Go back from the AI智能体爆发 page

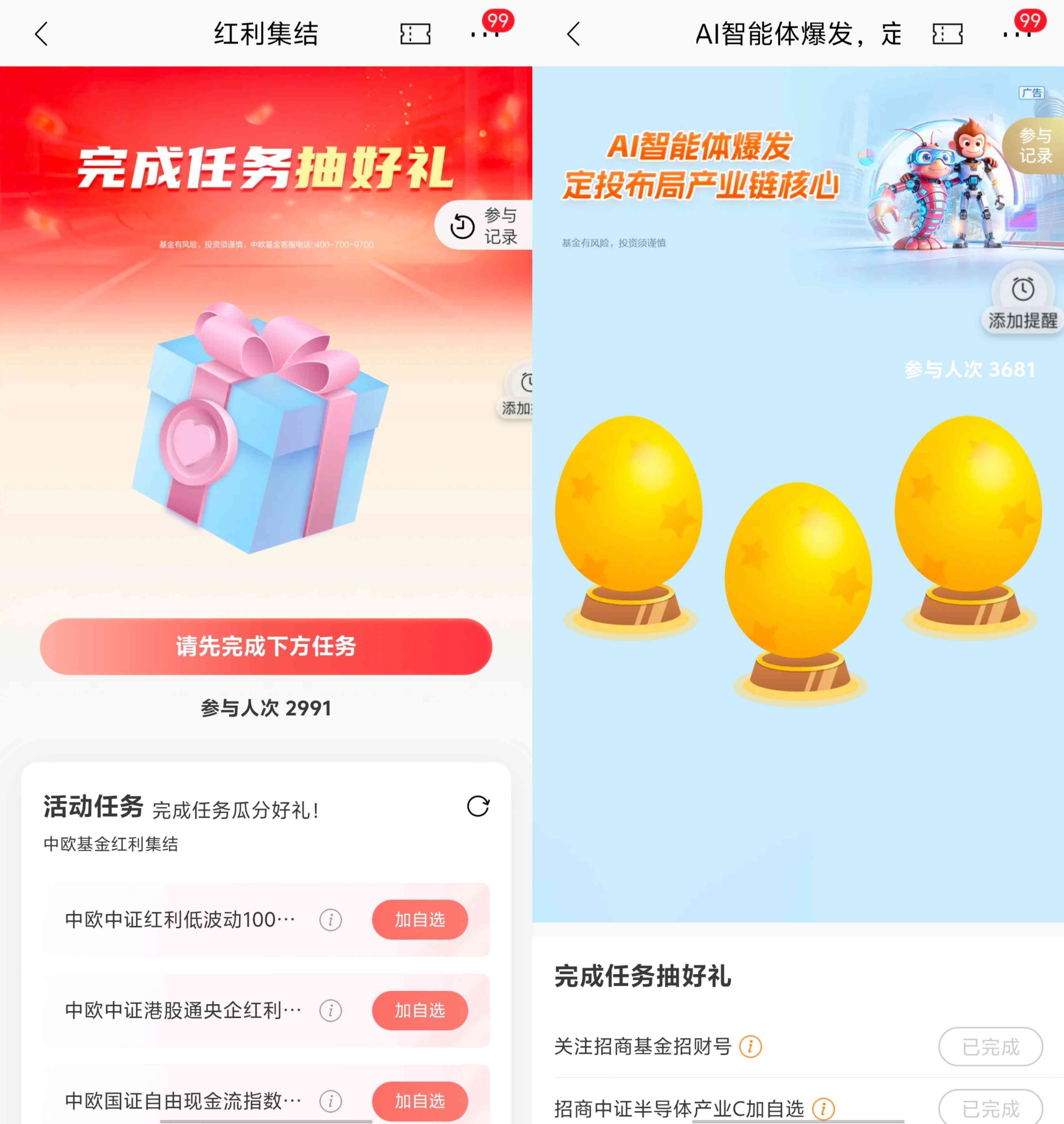pos(573,34)
